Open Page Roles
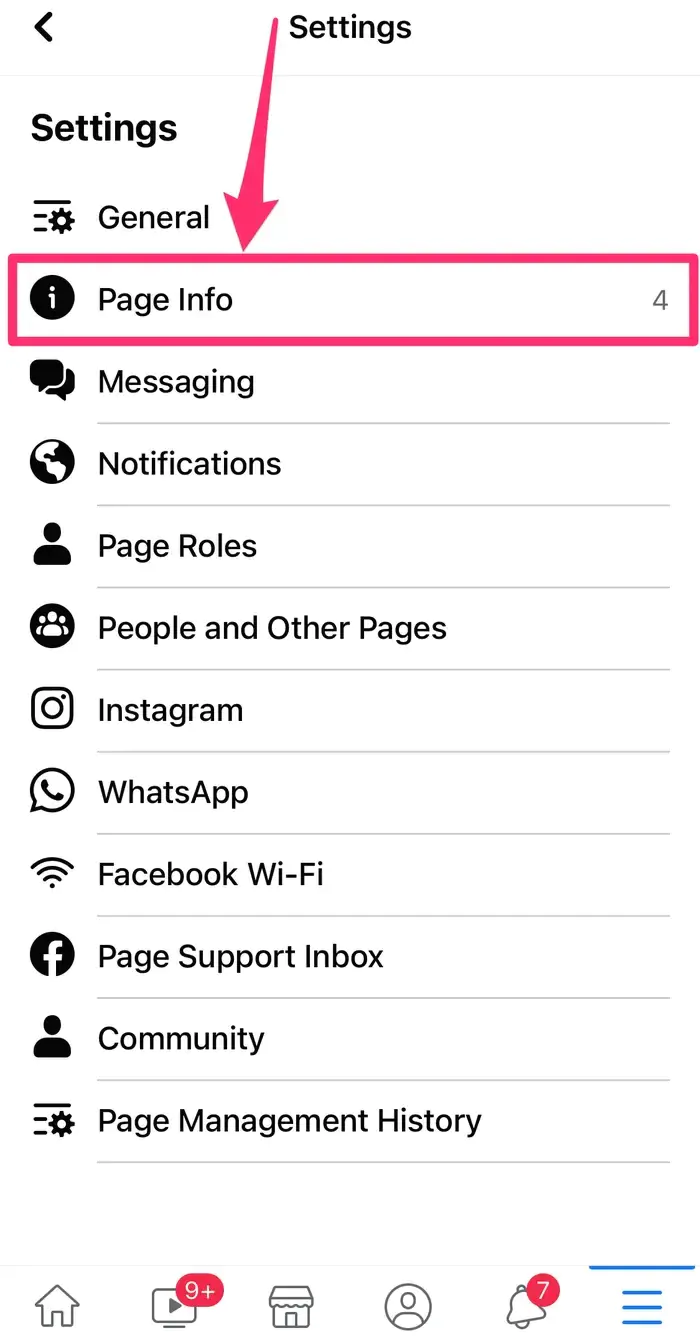700x1338 pixels. tap(177, 545)
